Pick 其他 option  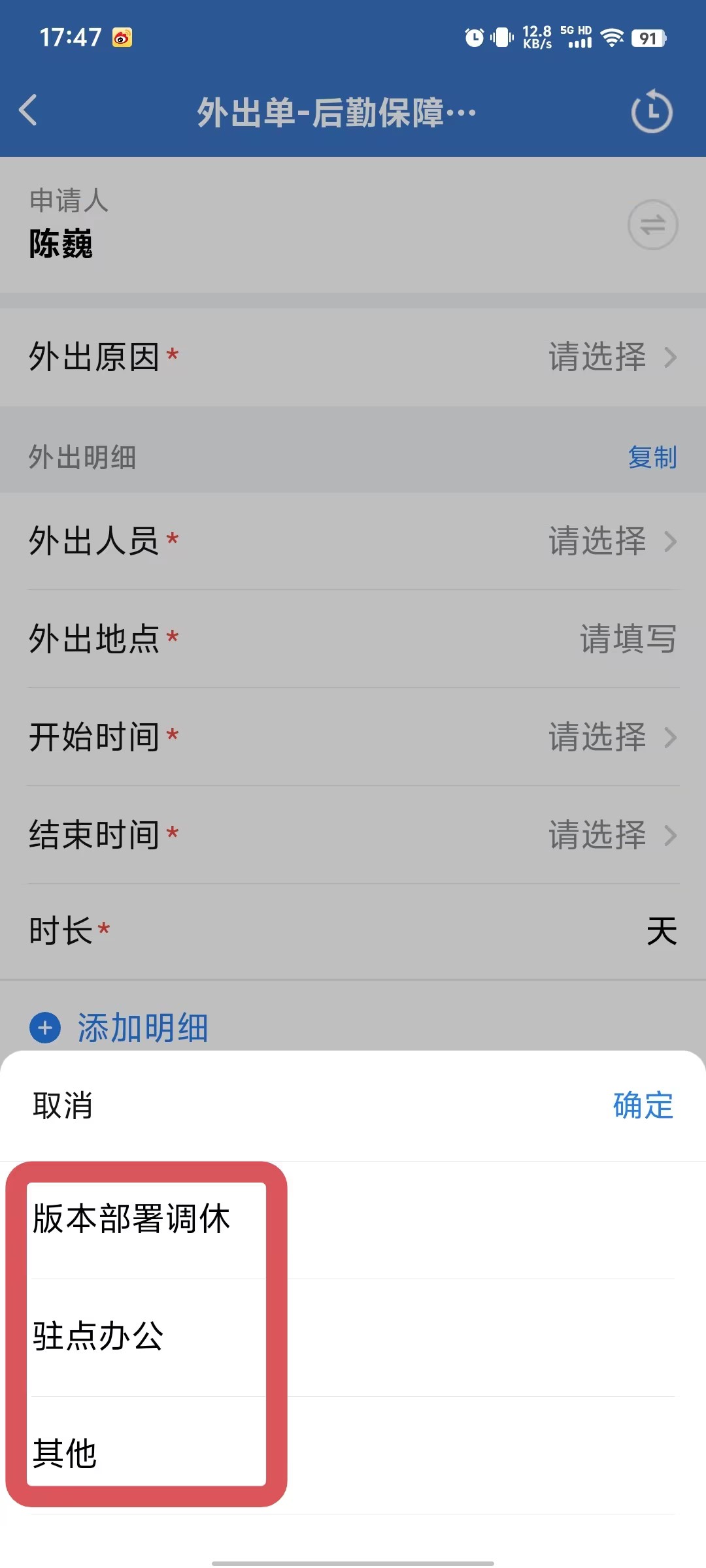65,1453
